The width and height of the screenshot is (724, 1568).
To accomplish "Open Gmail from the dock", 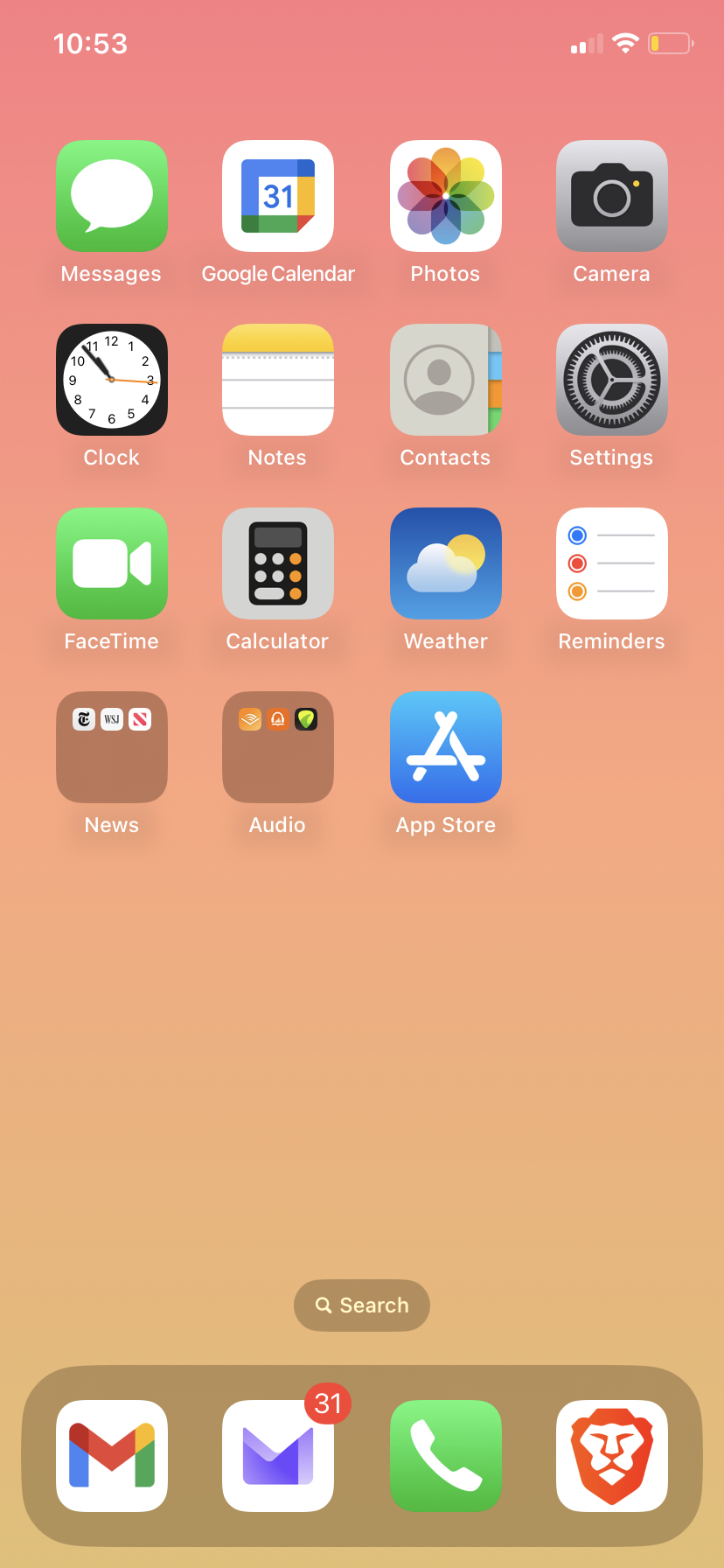I will [x=112, y=1456].
